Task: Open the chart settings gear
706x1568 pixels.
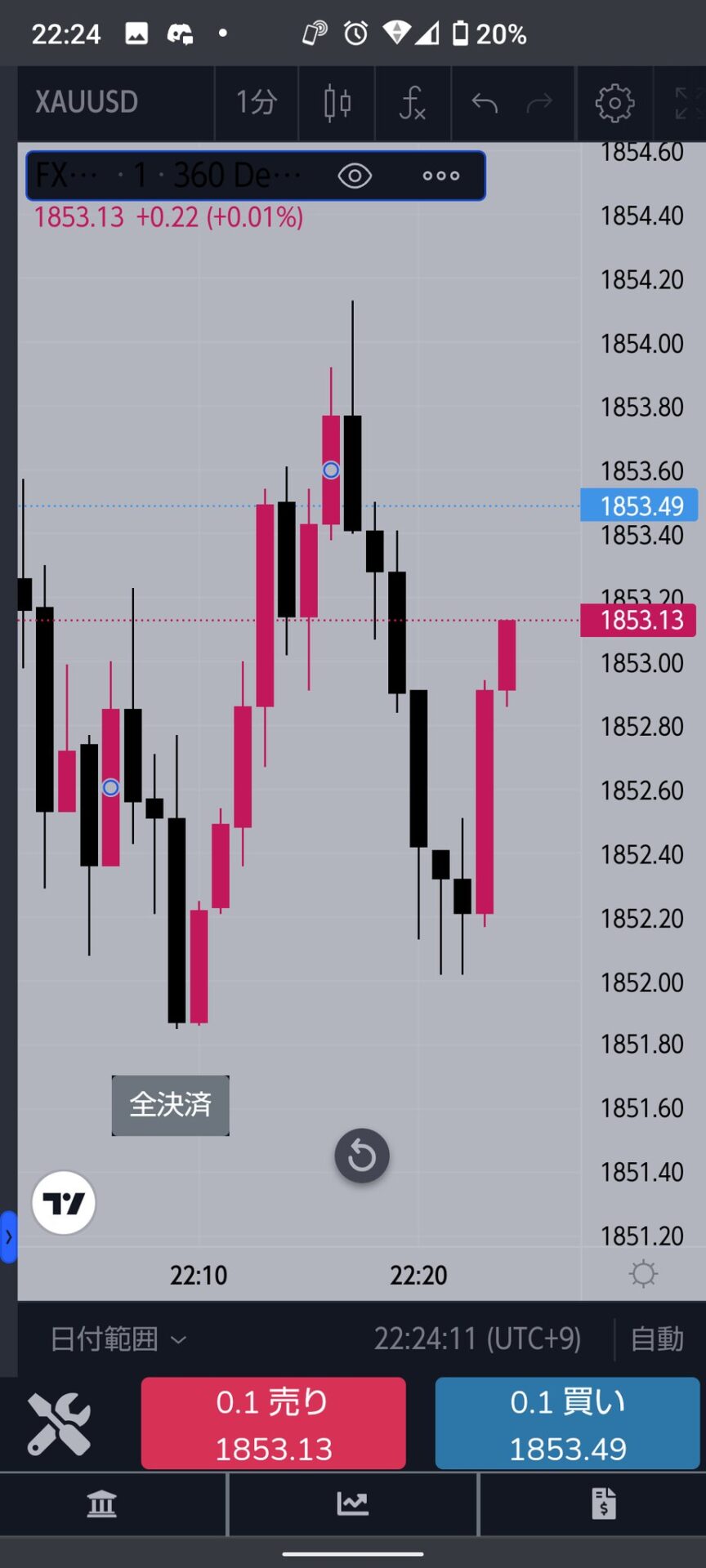Action: [x=614, y=104]
